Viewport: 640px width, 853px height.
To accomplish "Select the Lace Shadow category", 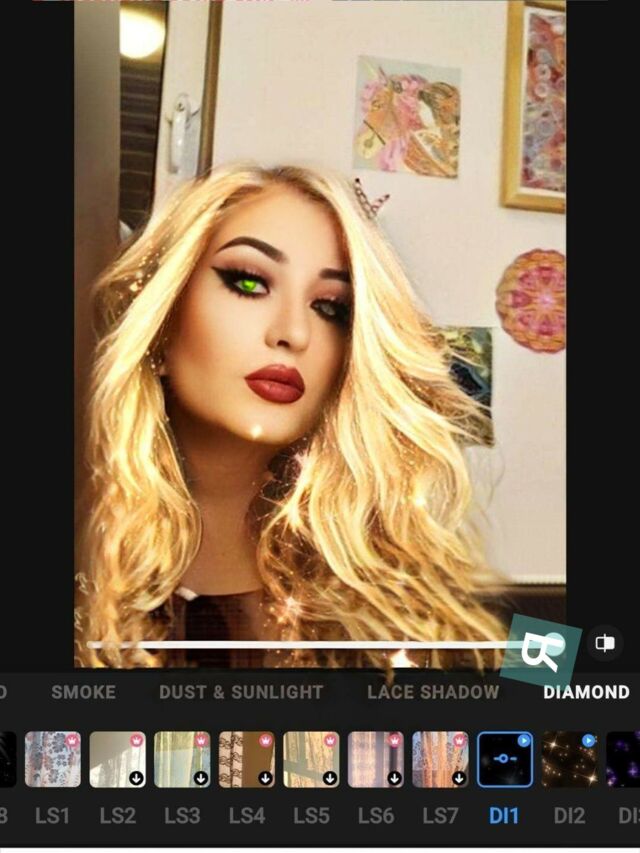I will pyautogui.click(x=432, y=692).
